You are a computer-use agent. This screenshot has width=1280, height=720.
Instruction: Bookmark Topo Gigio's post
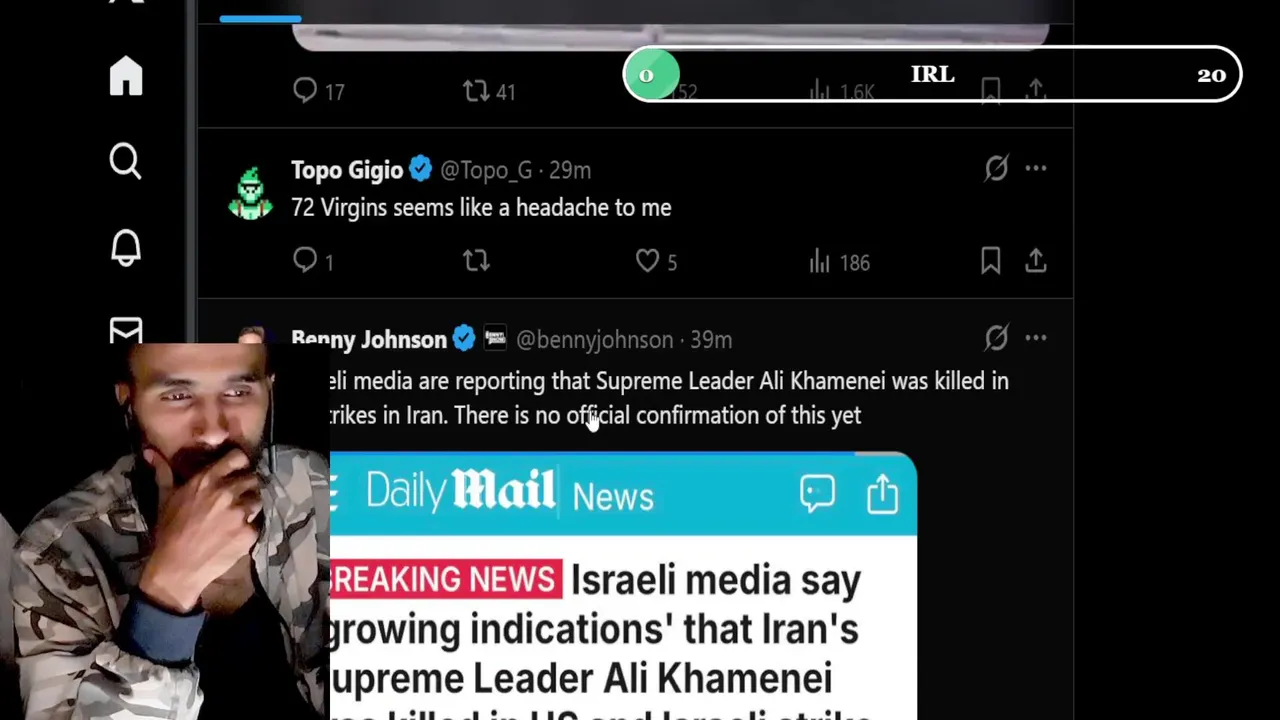990,262
